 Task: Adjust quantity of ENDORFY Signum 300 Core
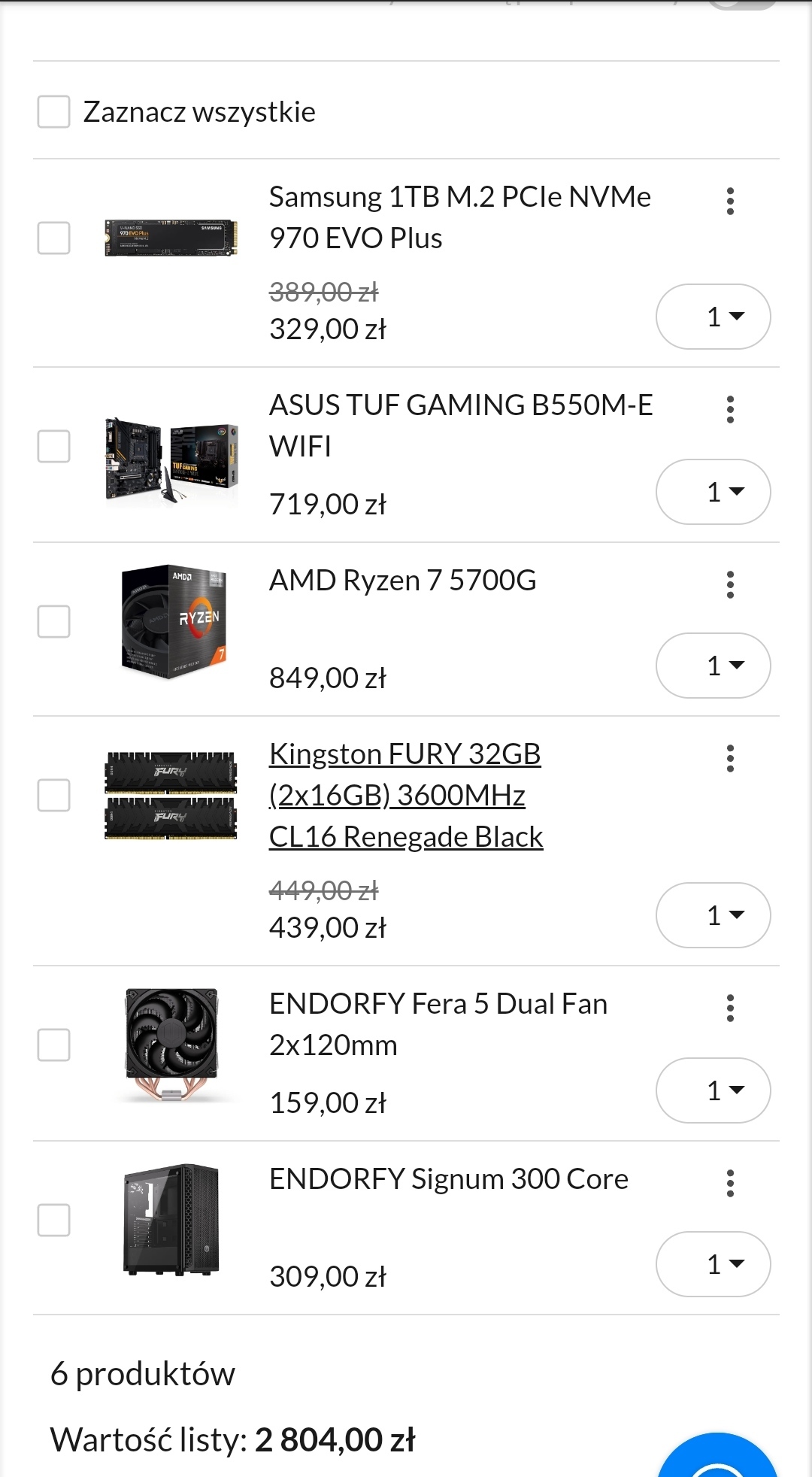coord(713,1264)
